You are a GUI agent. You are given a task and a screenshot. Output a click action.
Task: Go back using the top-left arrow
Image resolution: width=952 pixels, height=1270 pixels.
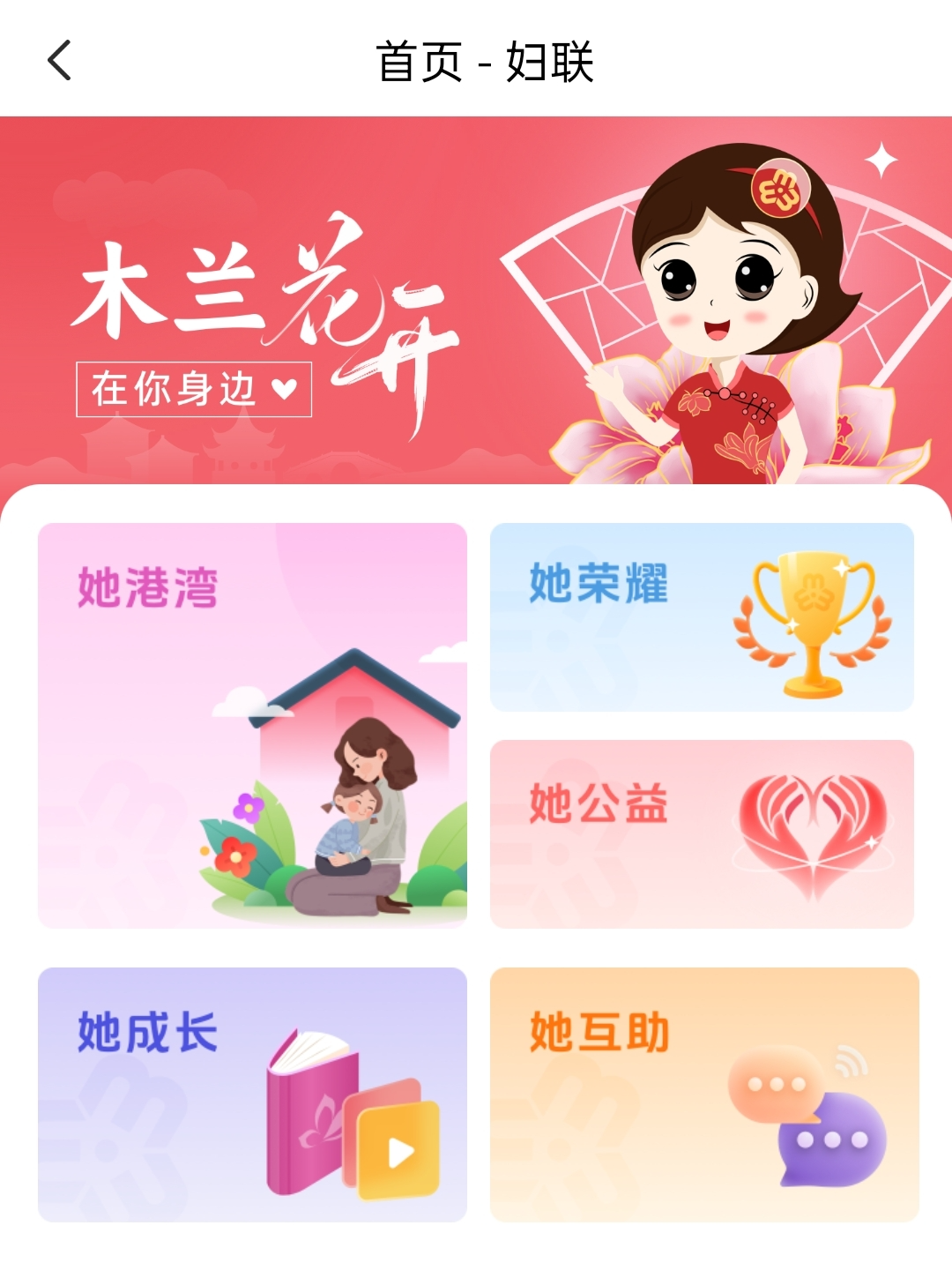click(59, 61)
